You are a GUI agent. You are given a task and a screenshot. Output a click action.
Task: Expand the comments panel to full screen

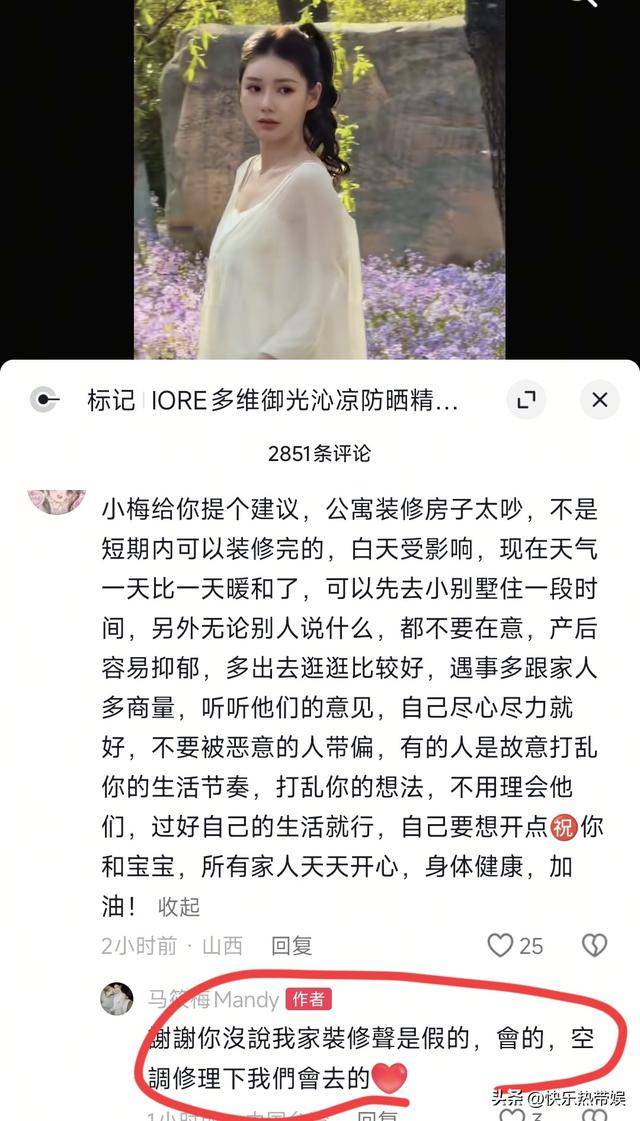pos(526,401)
